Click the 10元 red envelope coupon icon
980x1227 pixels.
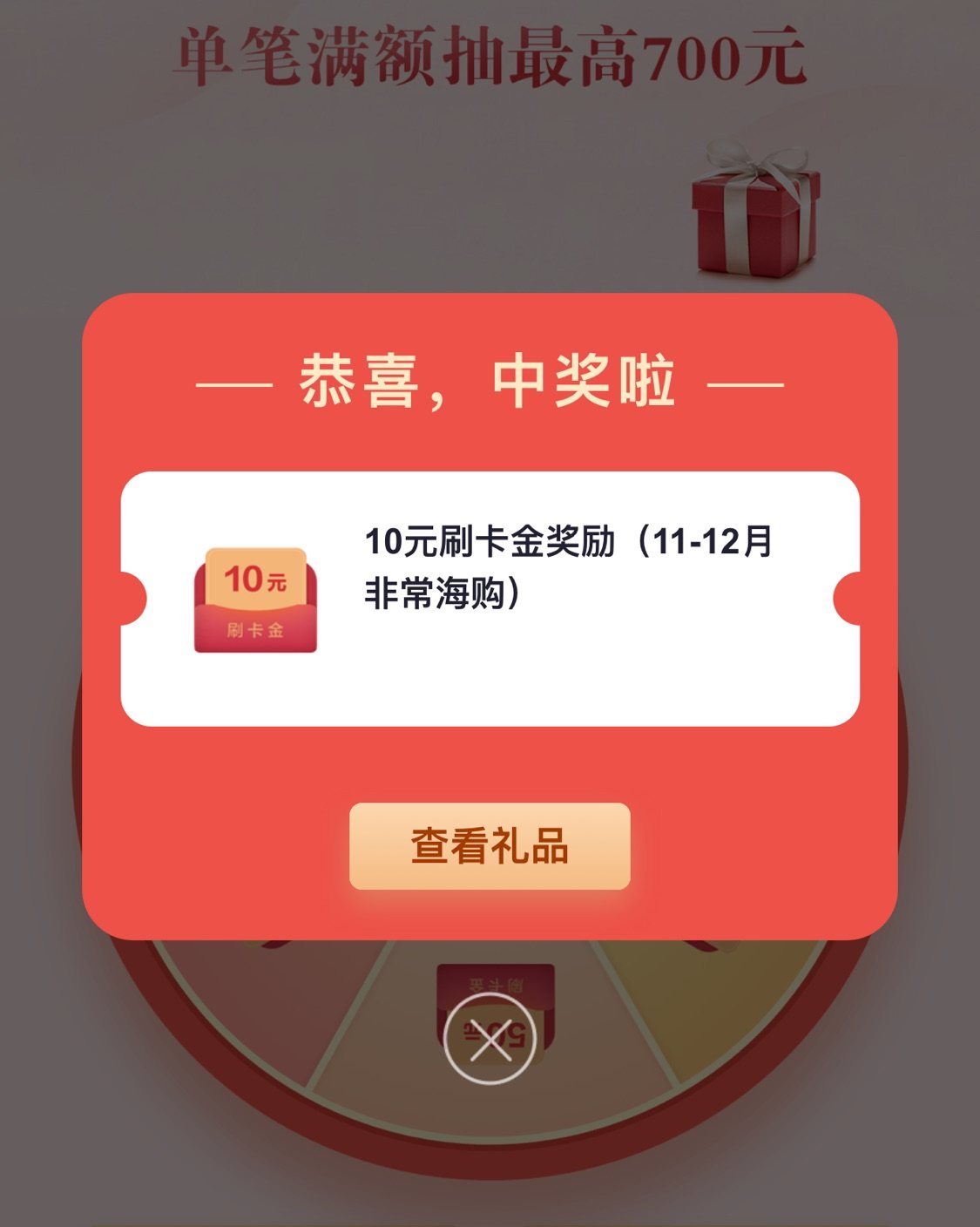[x=255, y=599]
